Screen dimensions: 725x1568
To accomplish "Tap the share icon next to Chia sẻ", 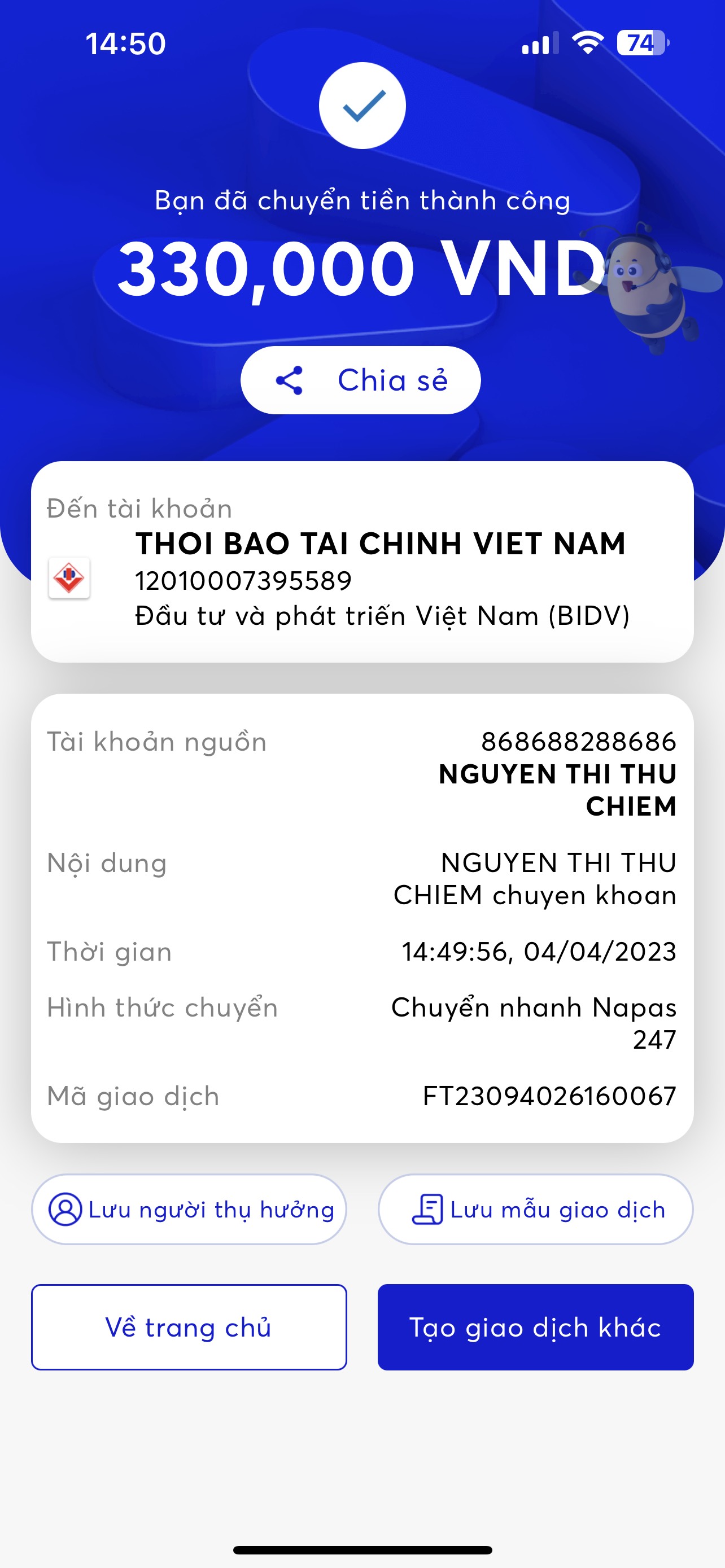I will click(x=291, y=379).
